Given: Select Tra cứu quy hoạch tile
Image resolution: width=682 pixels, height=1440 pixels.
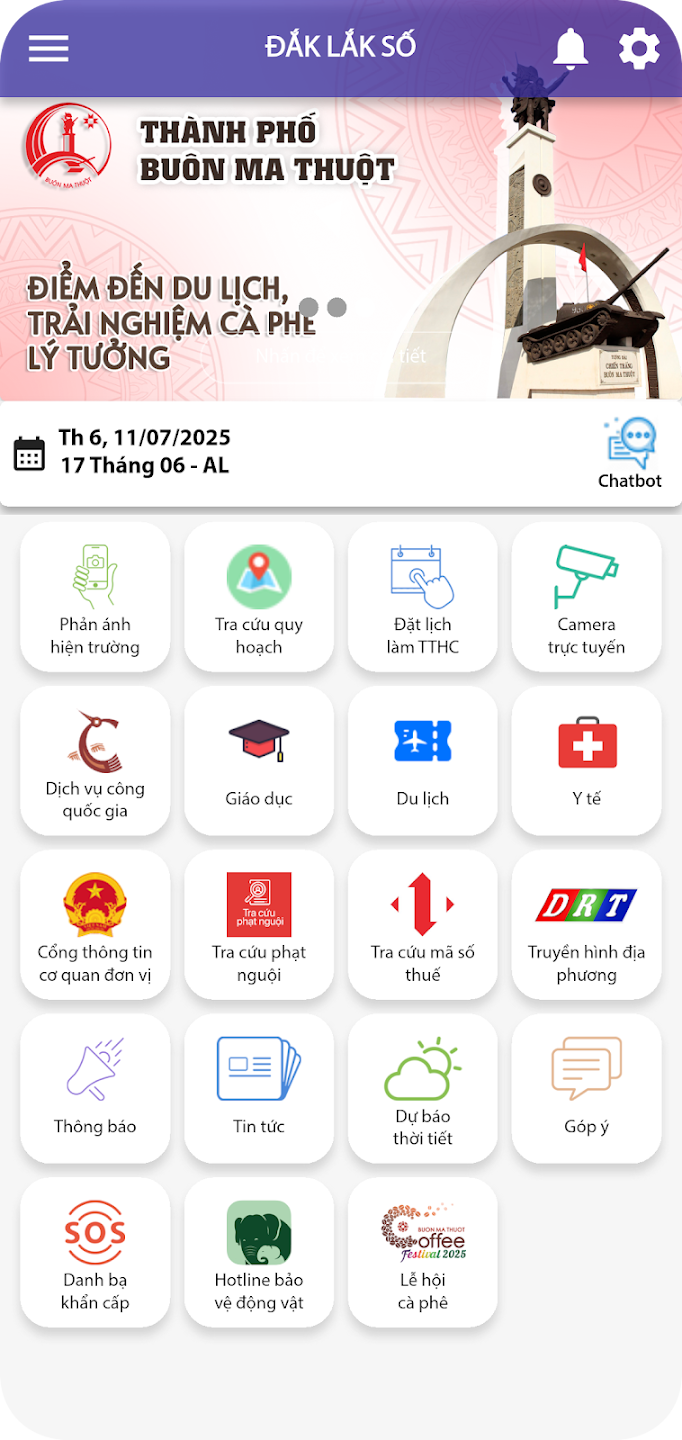Looking at the screenshot, I should pos(259,597).
